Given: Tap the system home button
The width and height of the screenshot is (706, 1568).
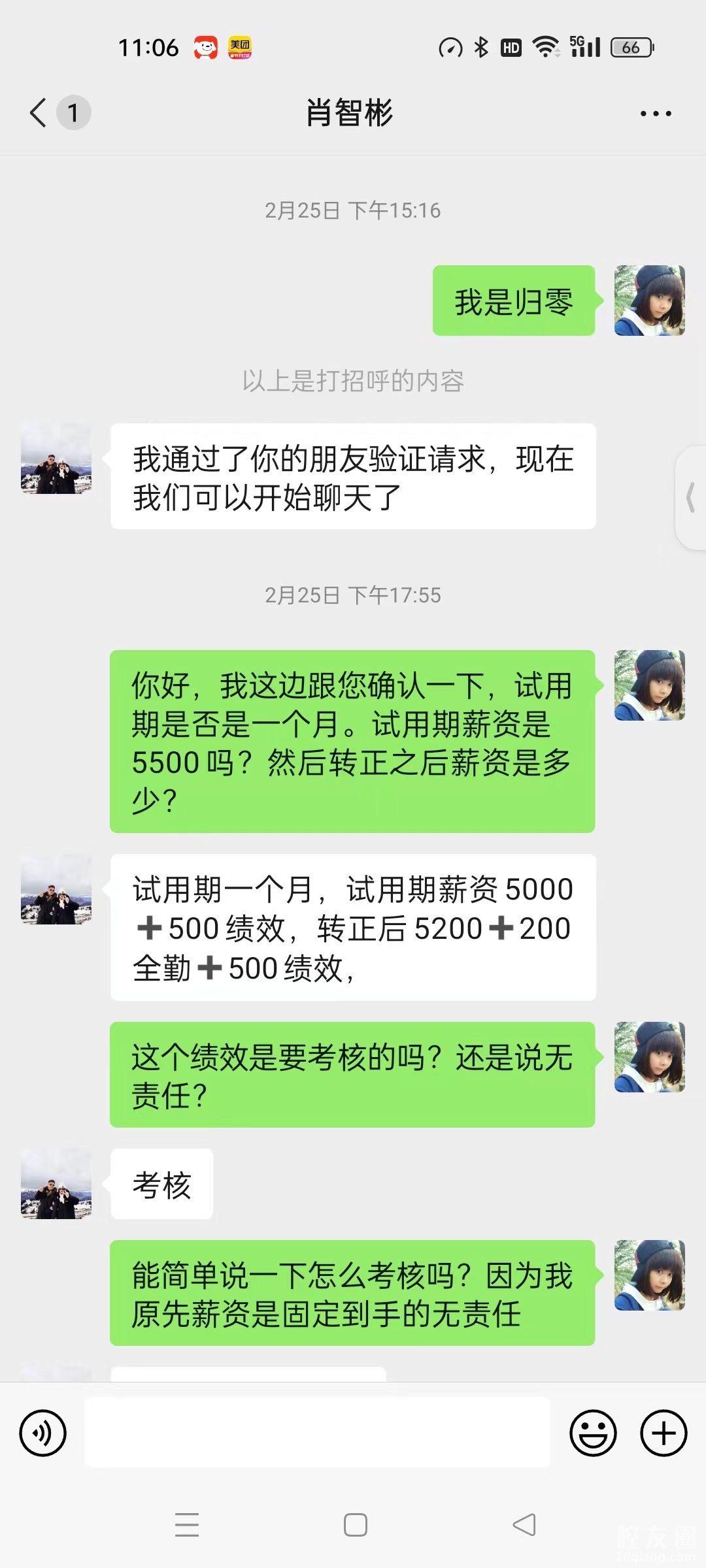Looking at the screenshot, I should tap(355, 1525).
